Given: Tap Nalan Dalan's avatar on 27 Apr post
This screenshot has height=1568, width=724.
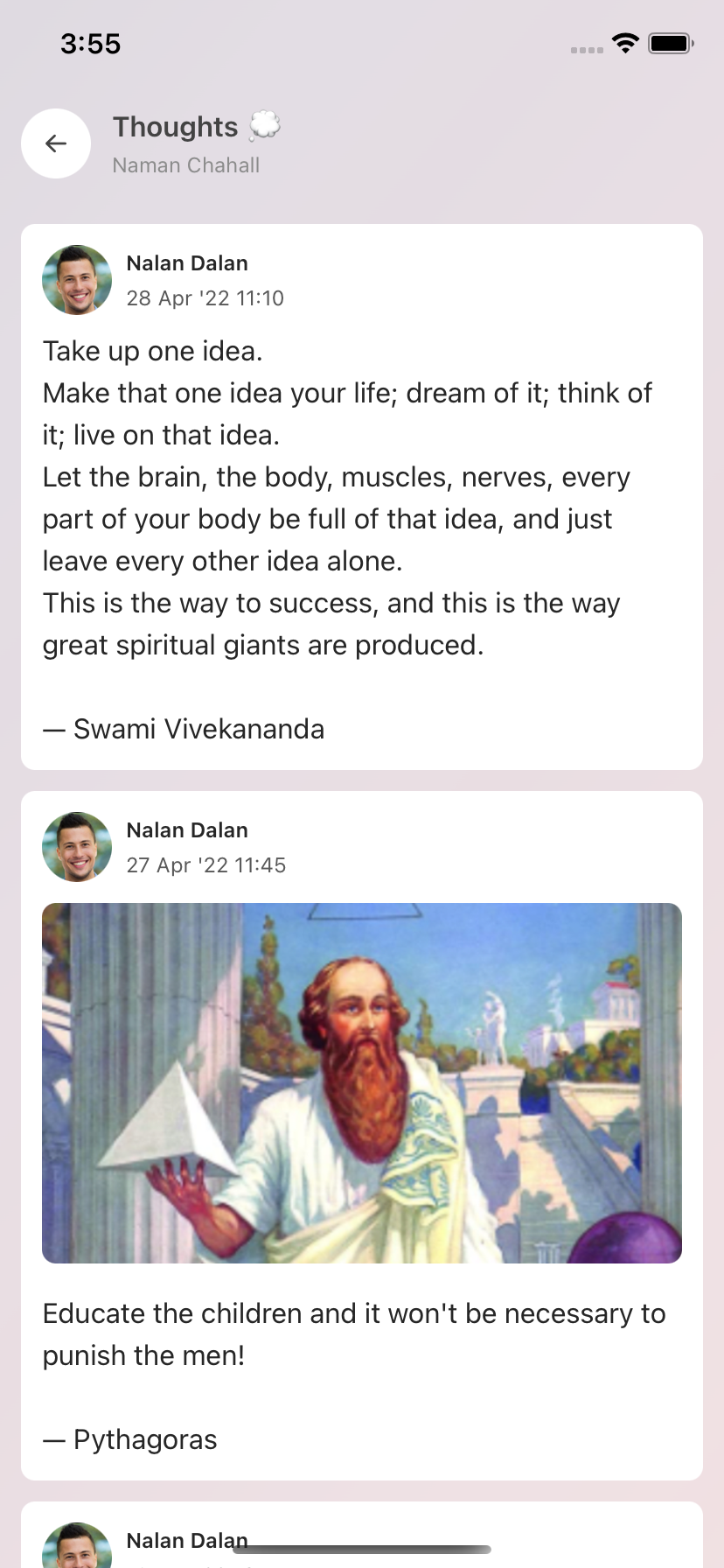Looking at the screenshot, I should [77, 847].
